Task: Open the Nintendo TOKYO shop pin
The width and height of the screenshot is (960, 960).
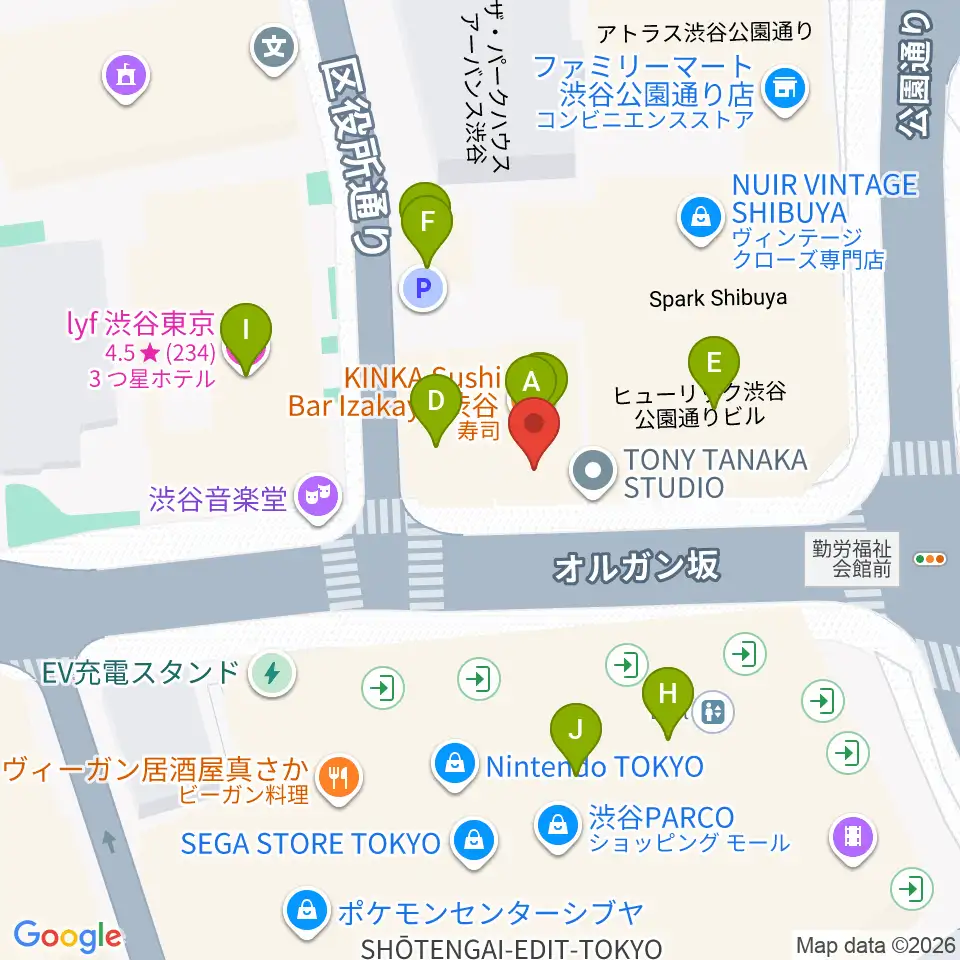Action: (454, 765)
